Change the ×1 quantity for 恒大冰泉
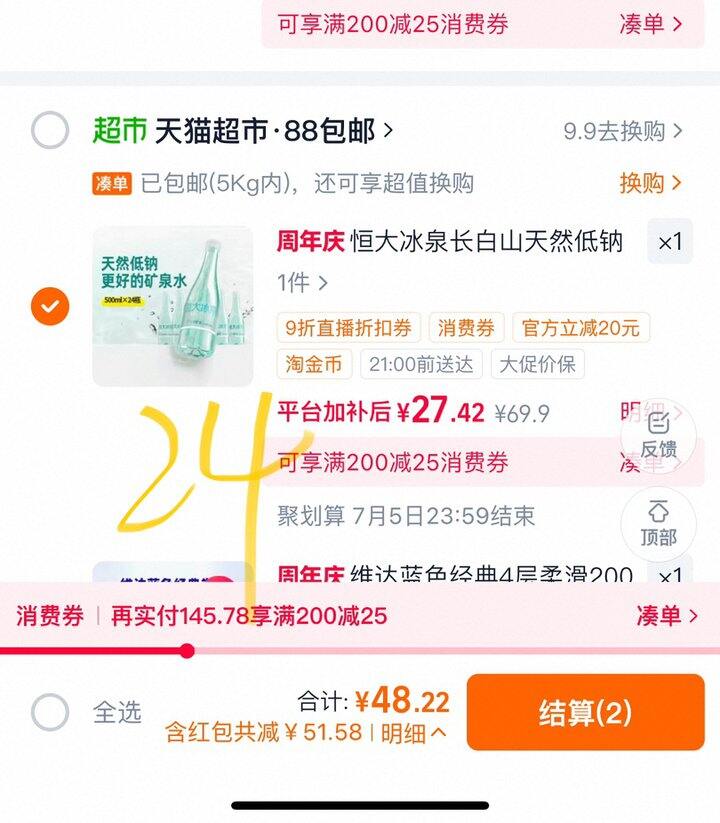Image resolution: width=720 pixels, height=823 pixels. point(670,241)
